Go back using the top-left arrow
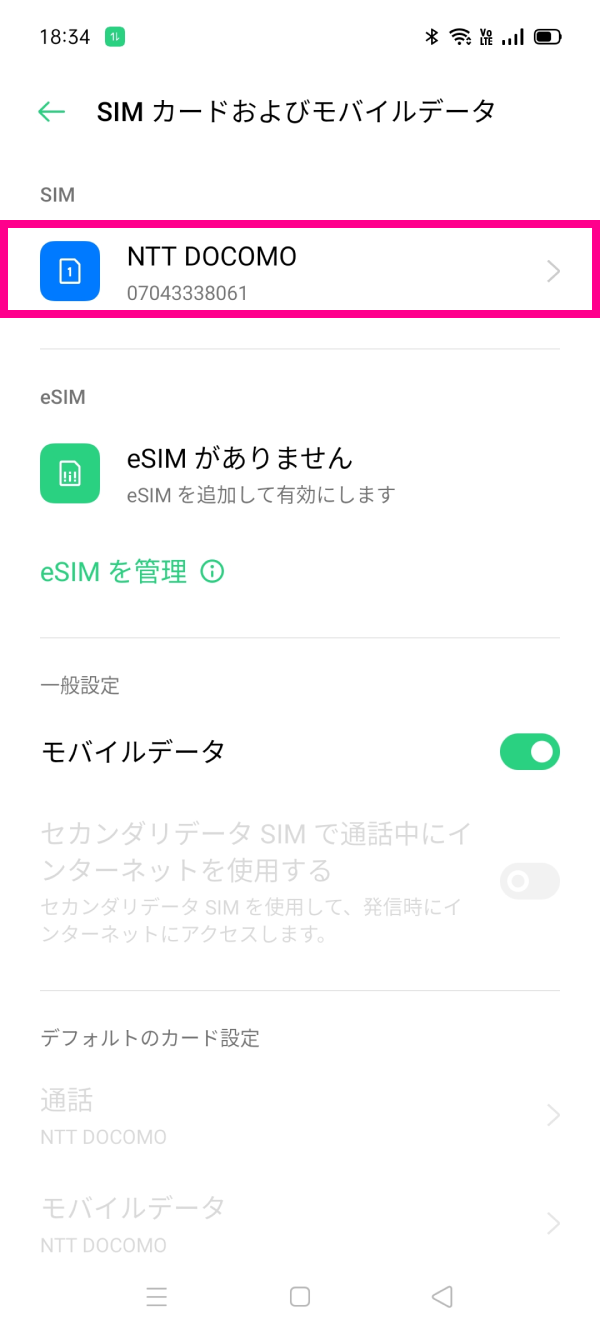This screenshot has width=600, height=1334. tap(51, 111)
